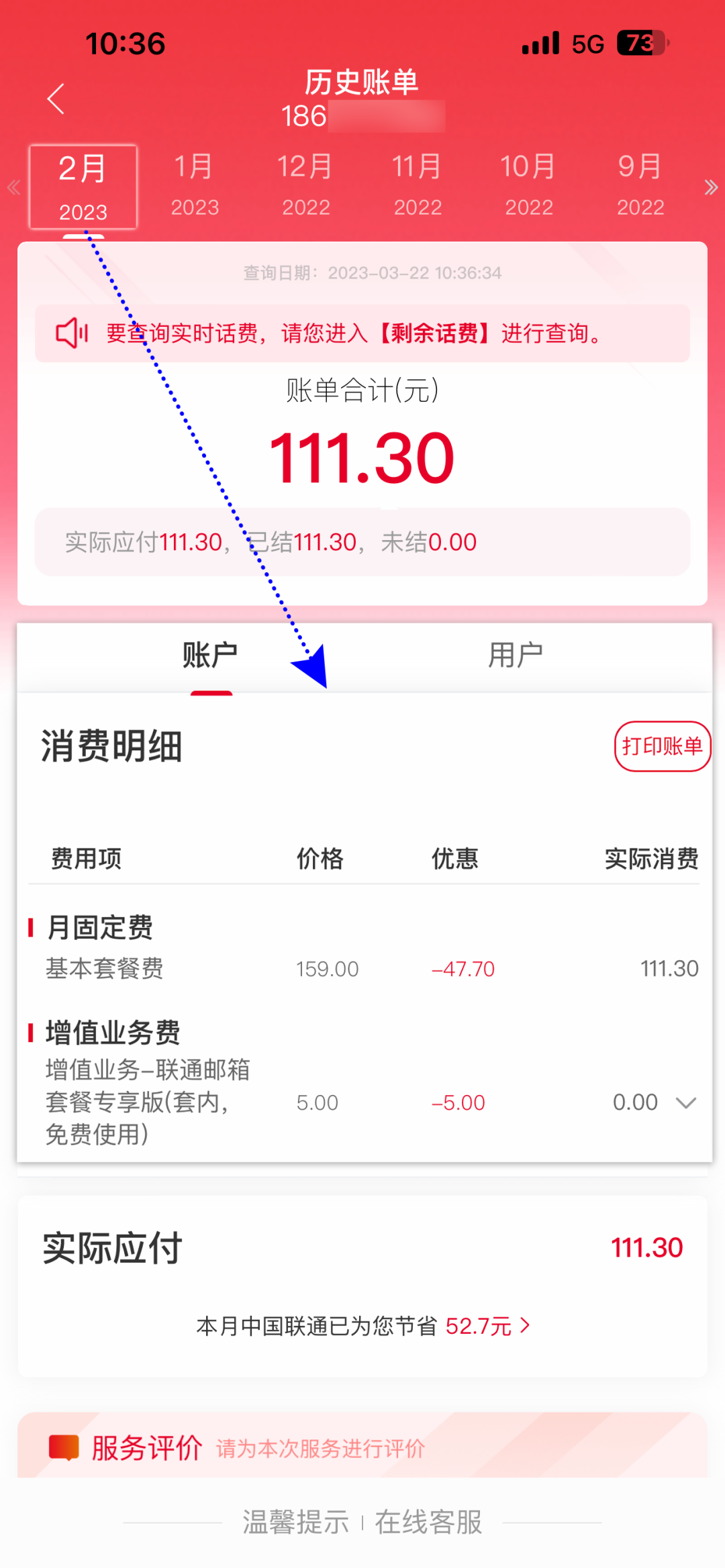Select the 账户 tab
Viewport: 725px width, 1568px height.
pyautogui.click(x=211, y=656)
